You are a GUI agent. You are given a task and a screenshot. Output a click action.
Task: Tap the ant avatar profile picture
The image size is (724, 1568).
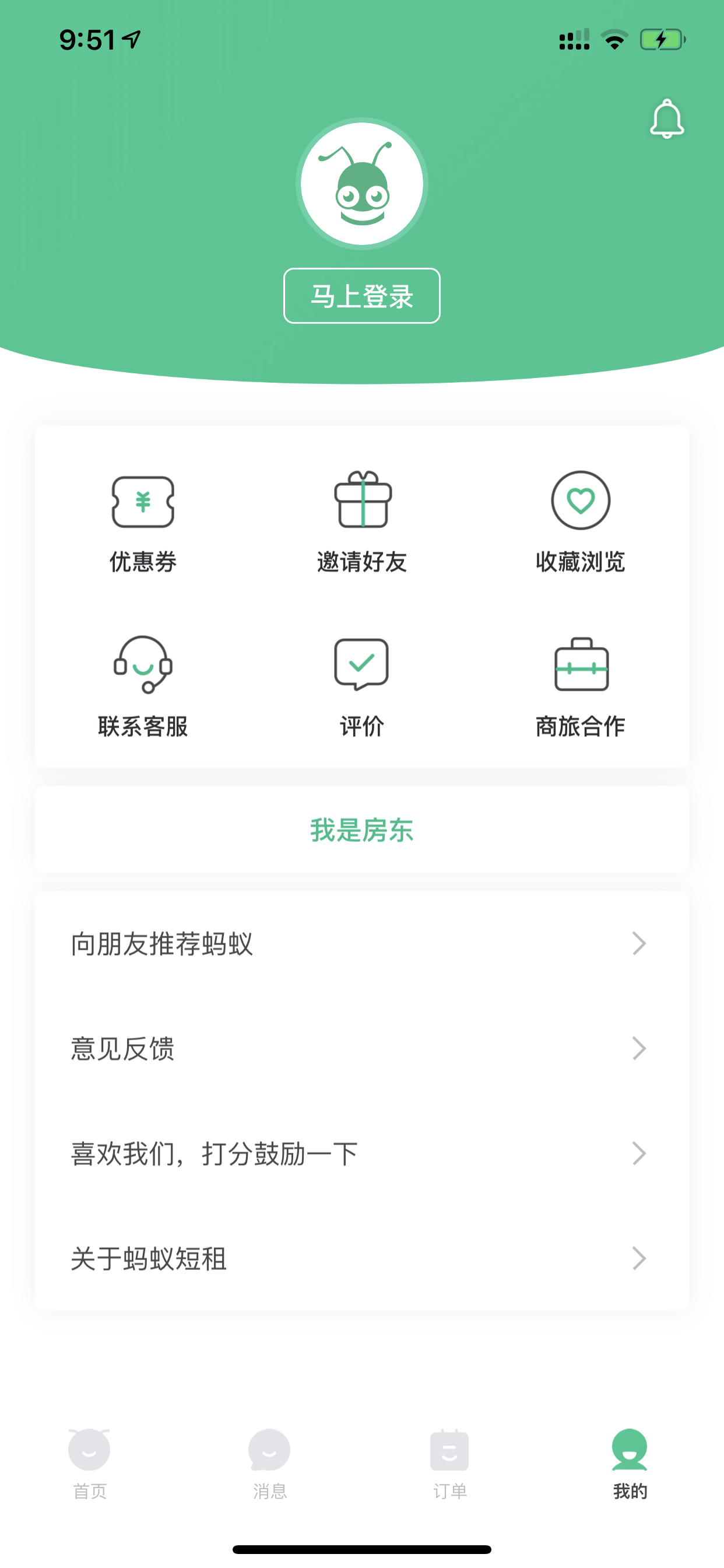[x=362, y=184]
